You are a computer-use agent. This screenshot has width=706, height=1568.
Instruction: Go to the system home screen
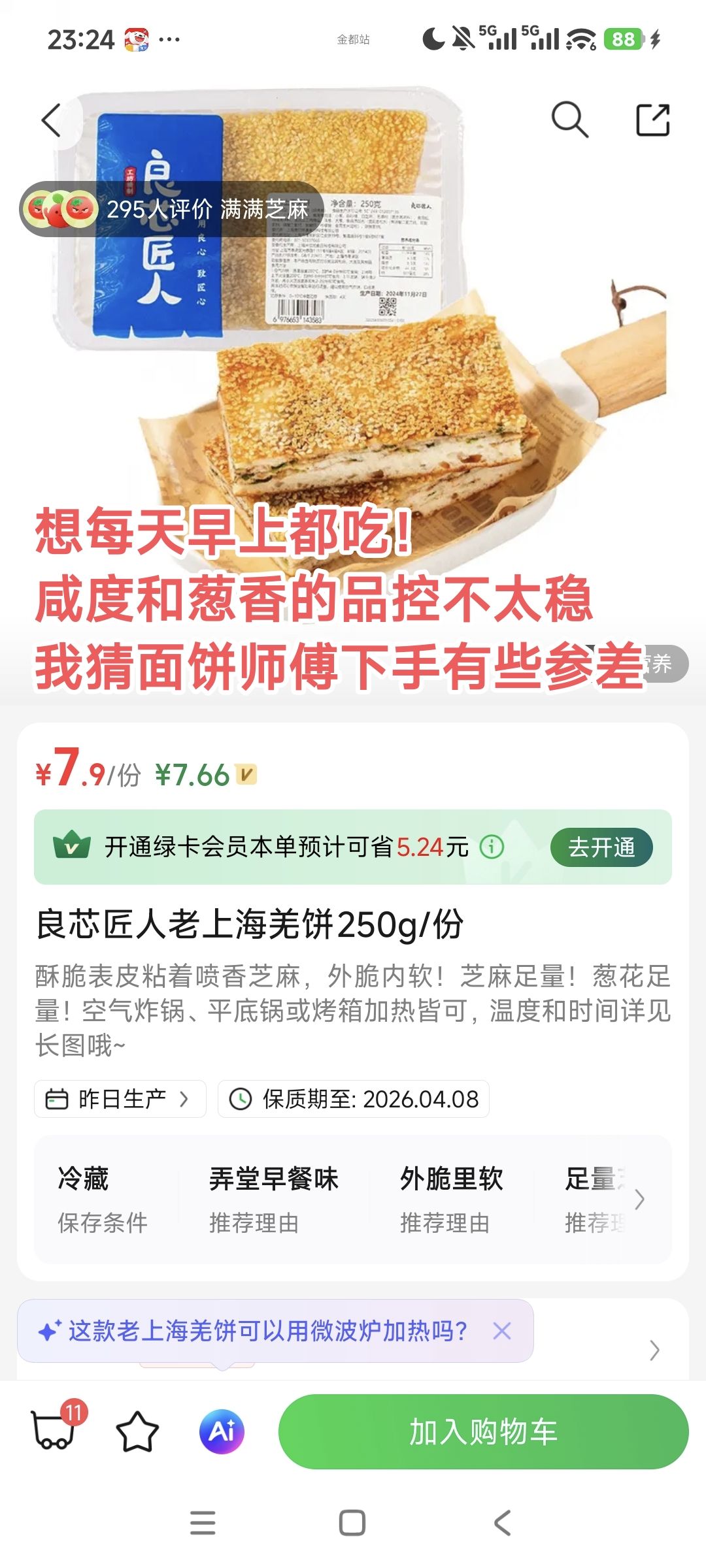(352, 1523)
